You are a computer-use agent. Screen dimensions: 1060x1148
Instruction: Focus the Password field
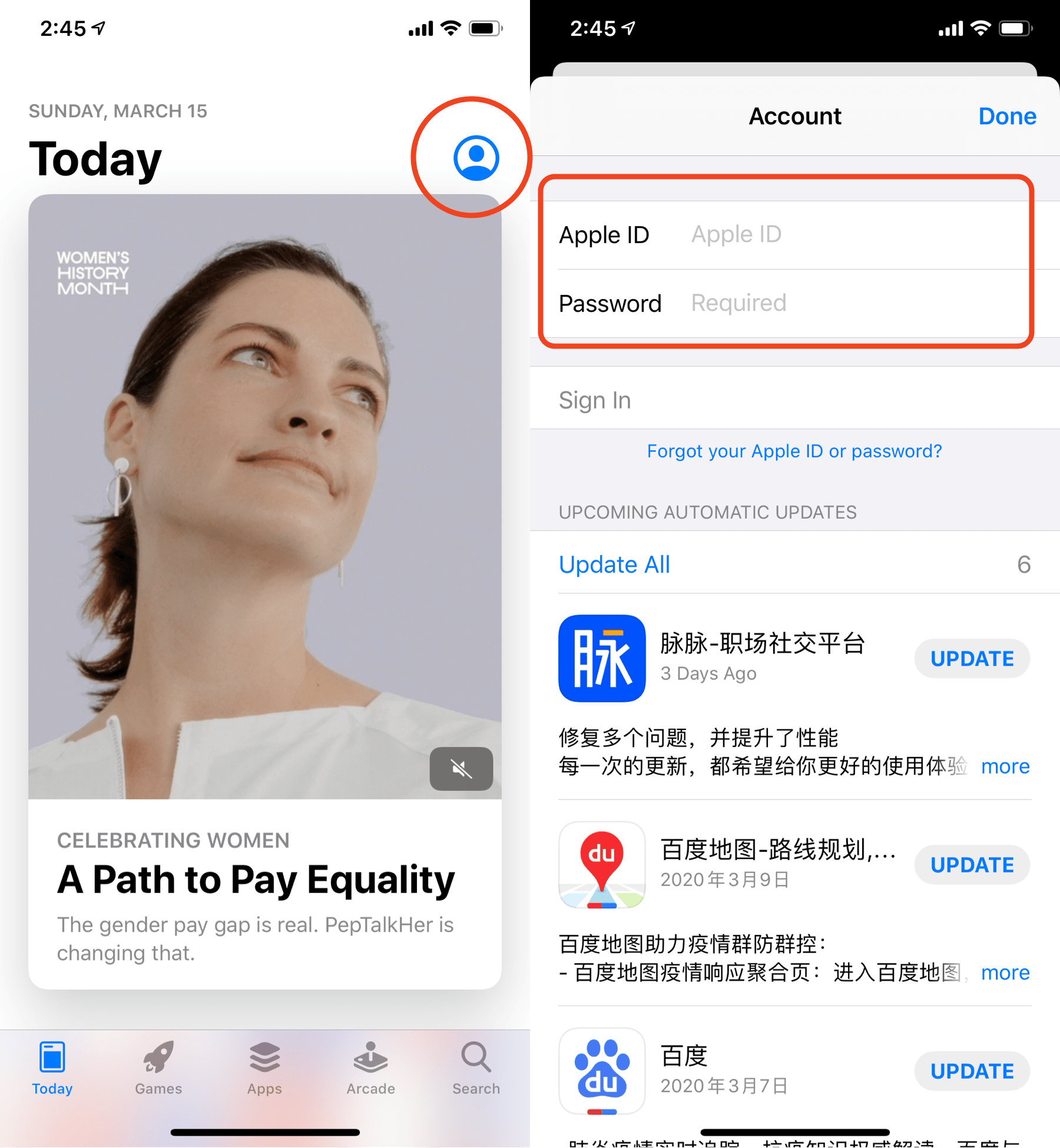pyautogui.click(x=848, y=303)
